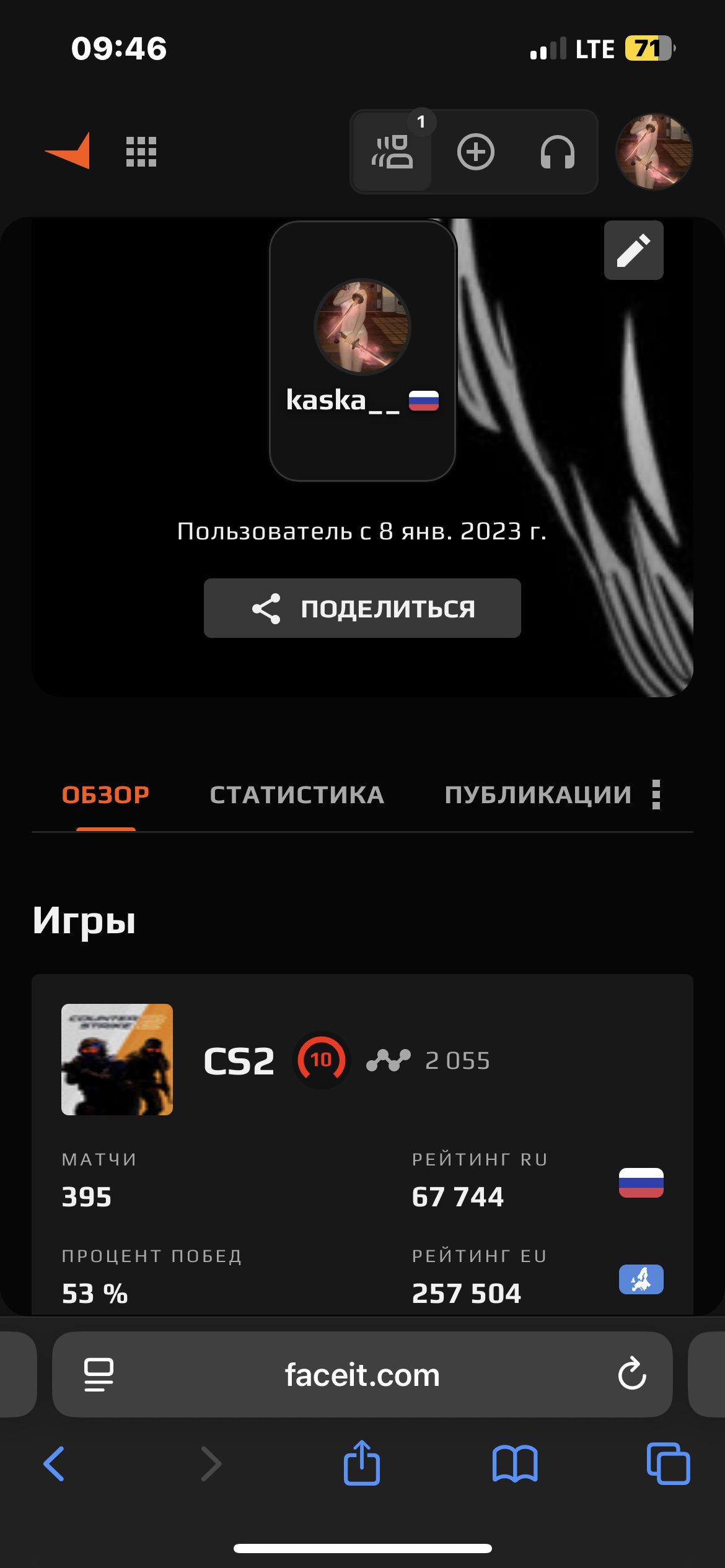Tap the faceit.com address bar
725x1568 pixels.
click(x=362, y=1375)
